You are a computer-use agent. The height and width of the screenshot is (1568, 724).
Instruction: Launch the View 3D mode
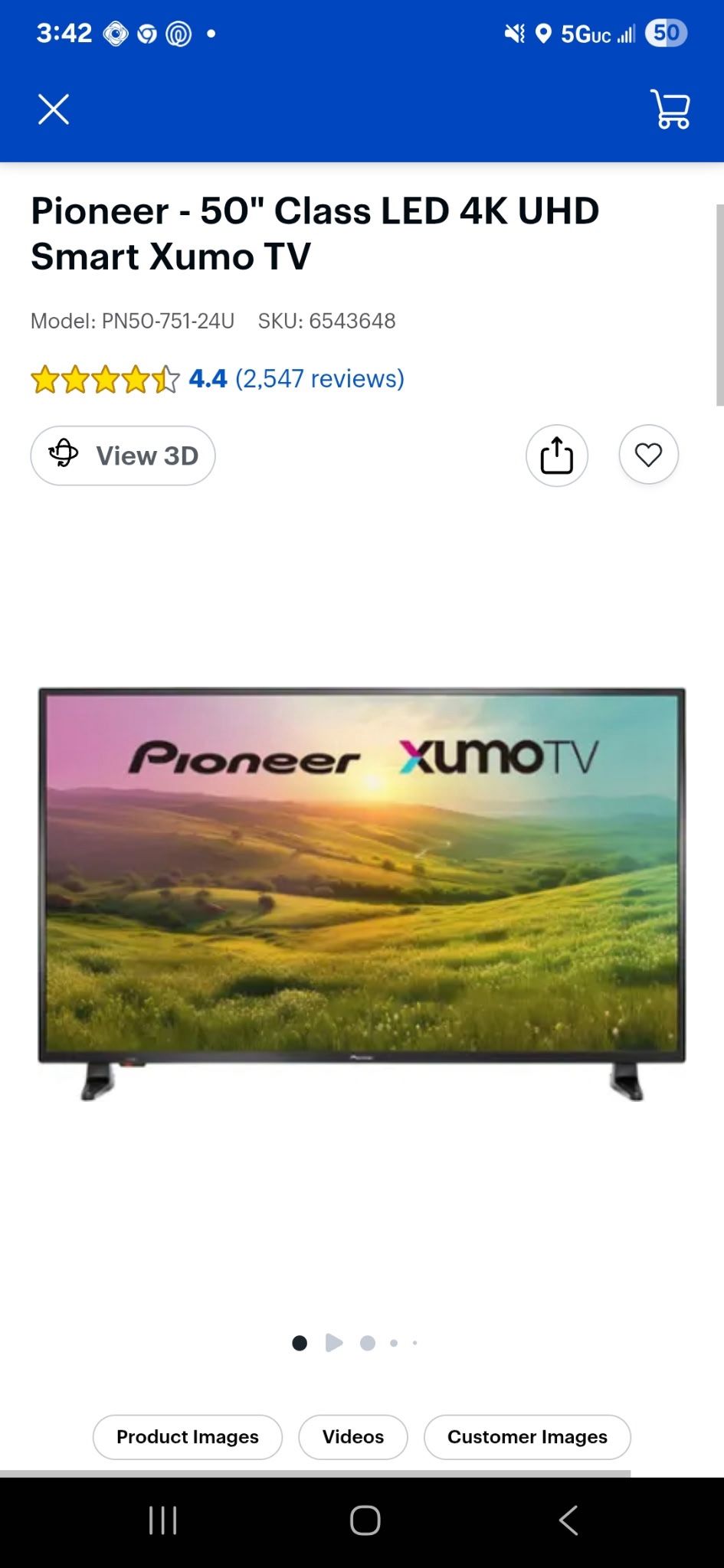[123, 456]
